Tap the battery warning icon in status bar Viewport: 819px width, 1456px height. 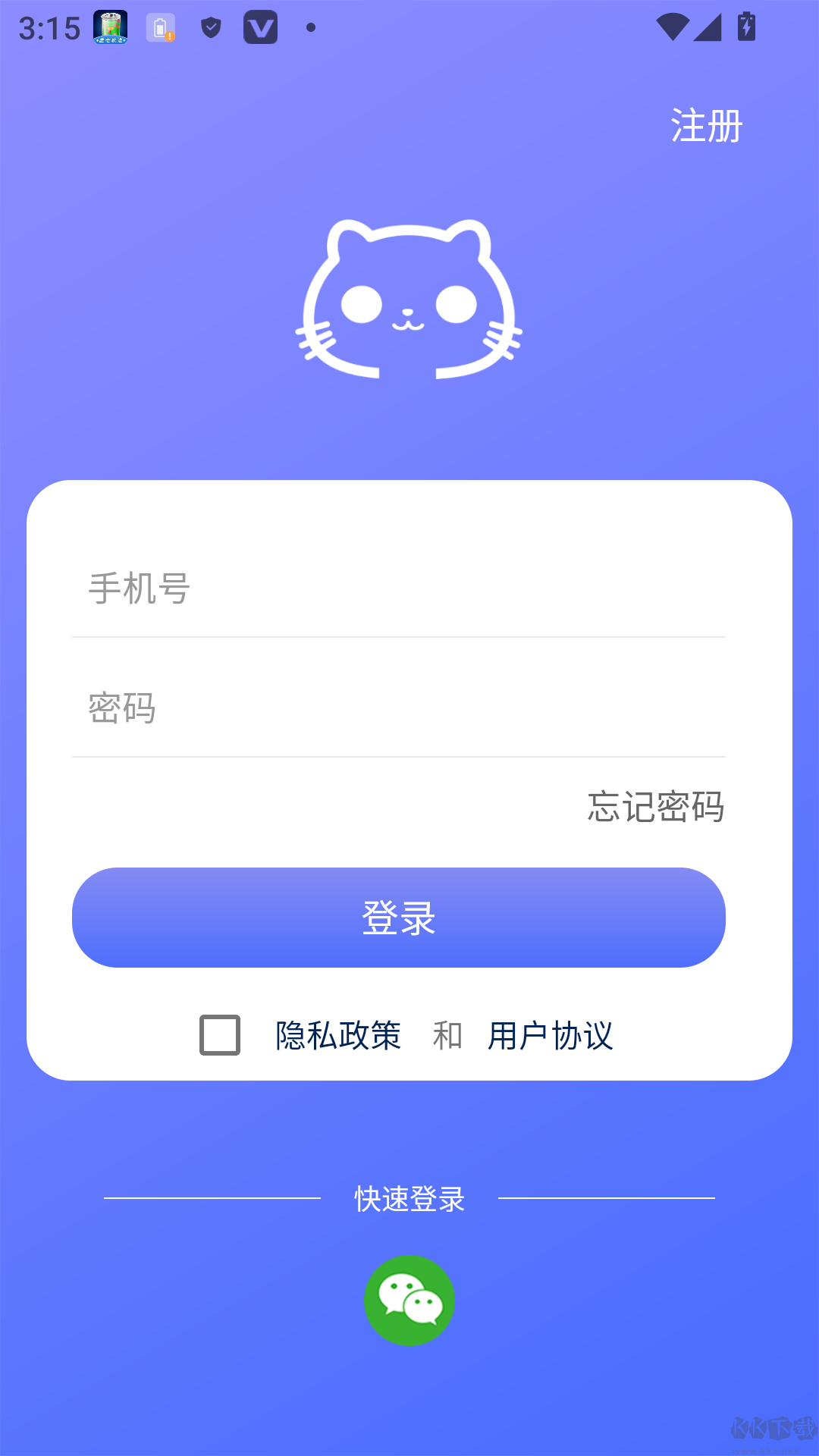pos(160,27)
